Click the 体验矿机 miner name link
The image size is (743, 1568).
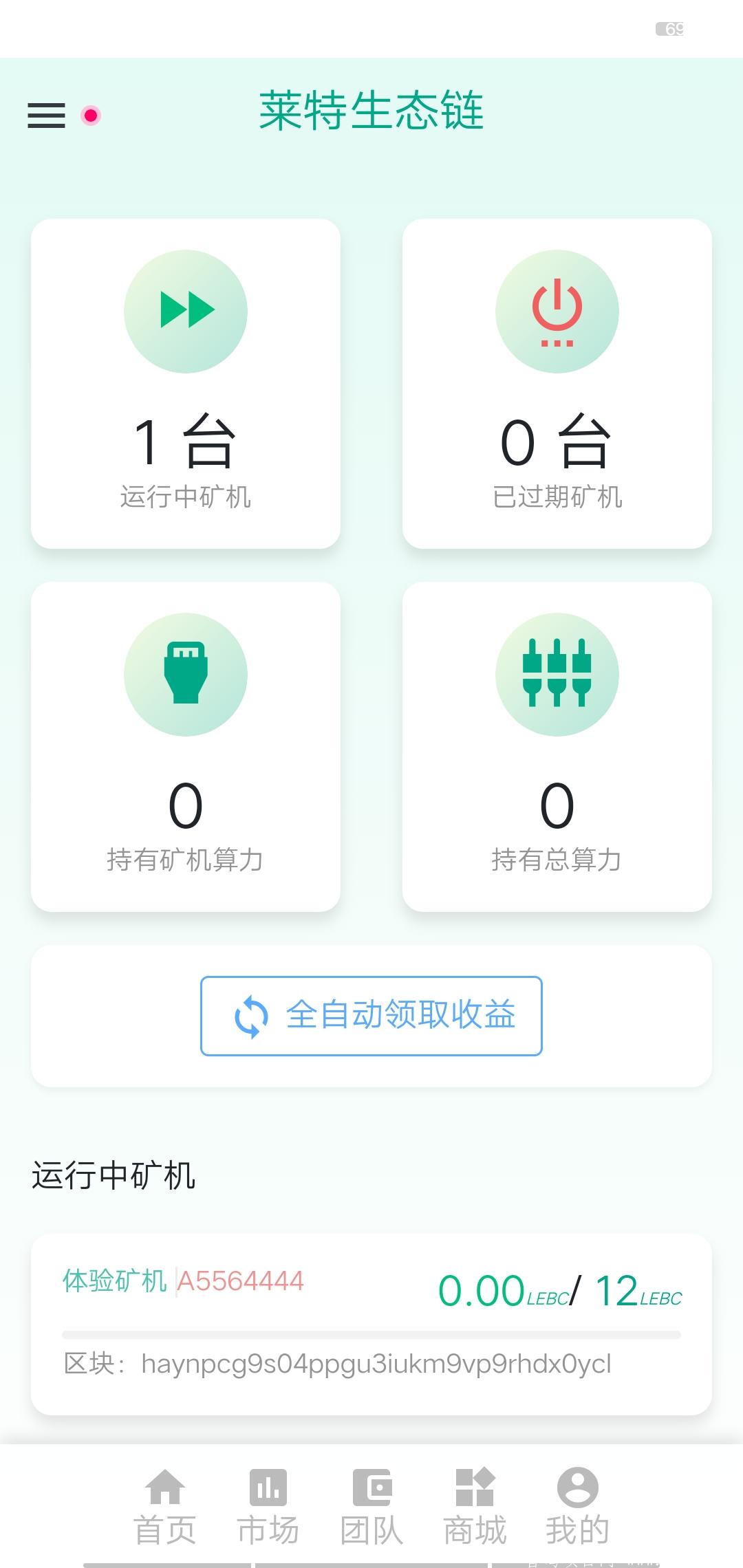click(x=115, y=1281)
